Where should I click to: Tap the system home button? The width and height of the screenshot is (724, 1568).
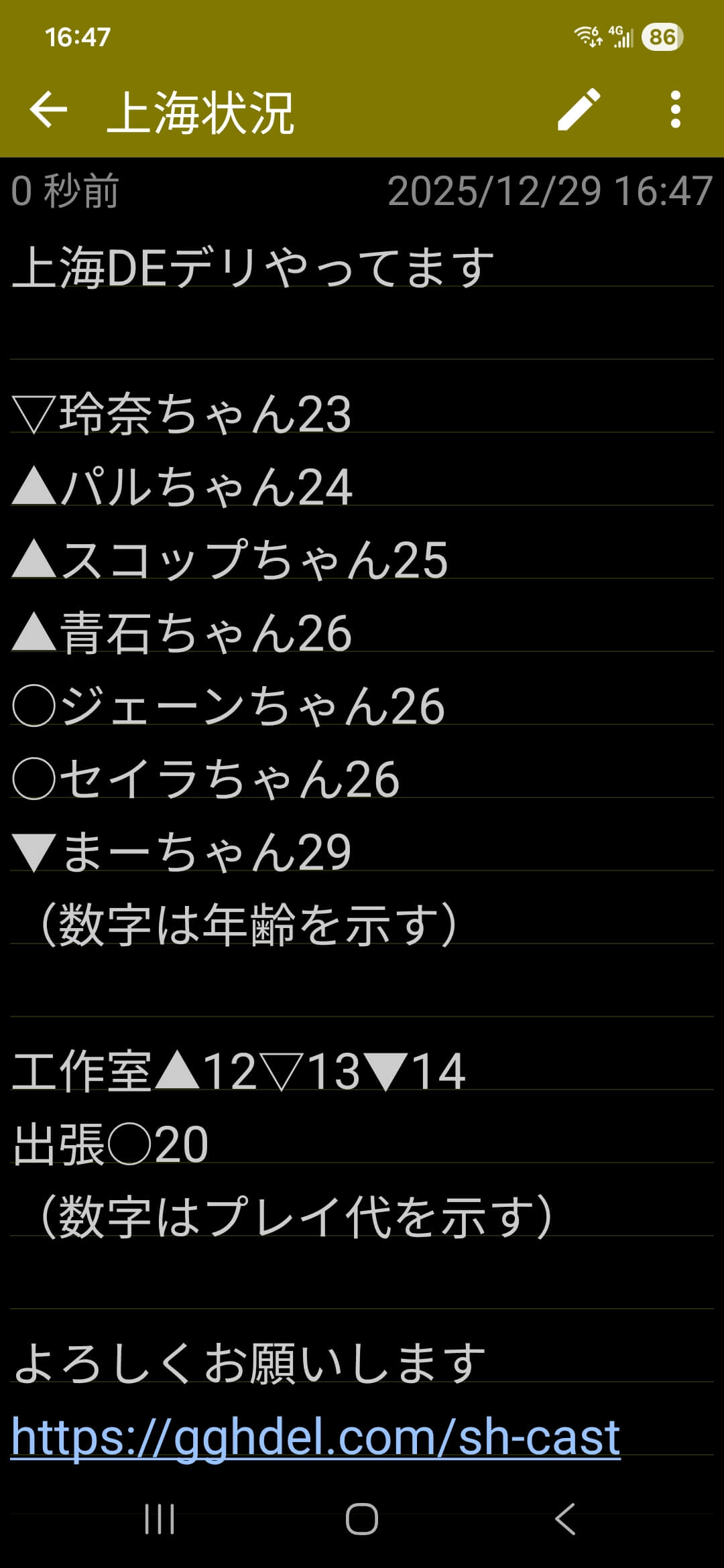(362, 1518)
